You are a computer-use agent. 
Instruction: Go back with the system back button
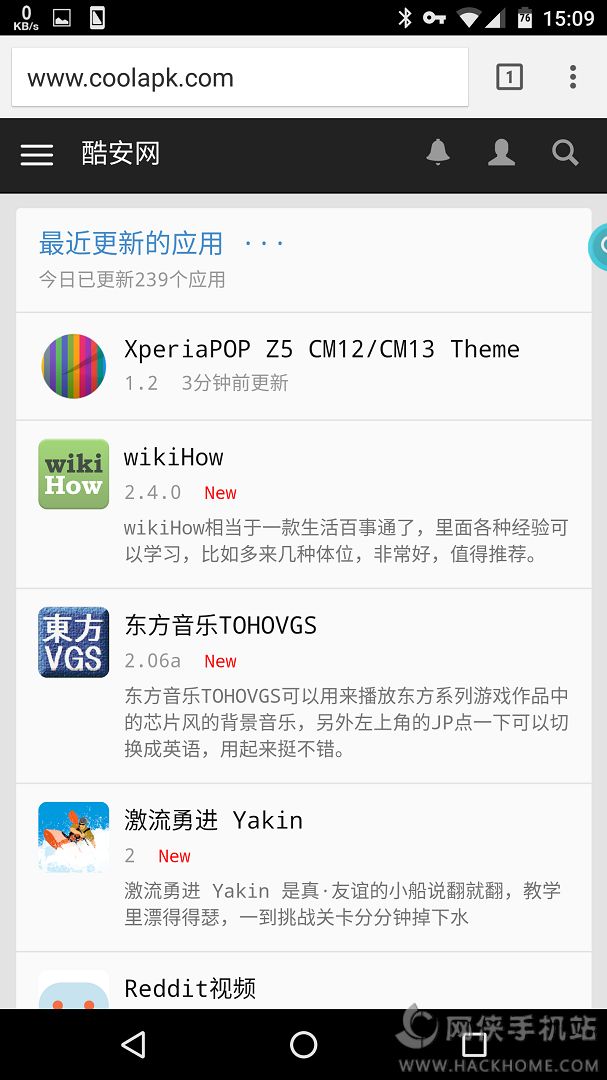click(133, 1045)
